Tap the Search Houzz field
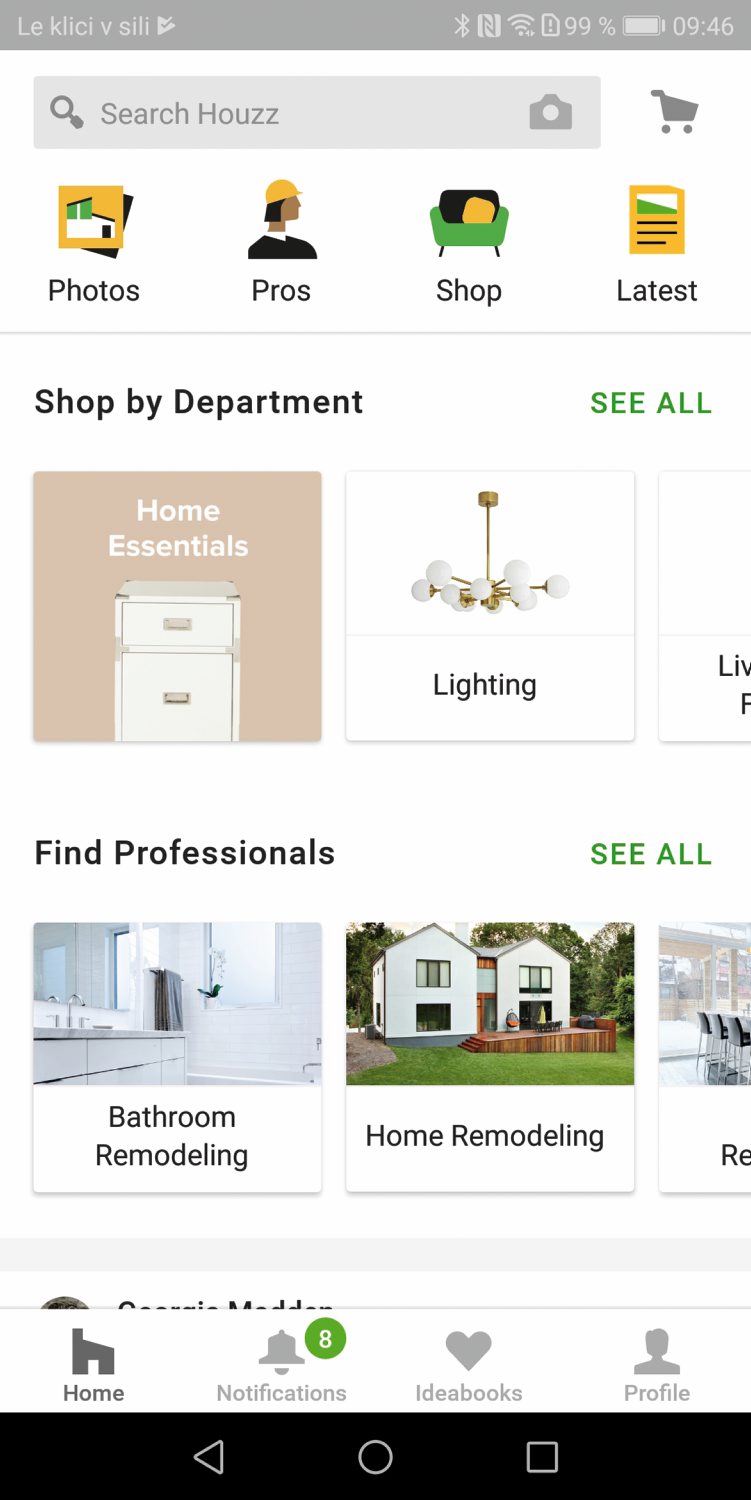 290,113
